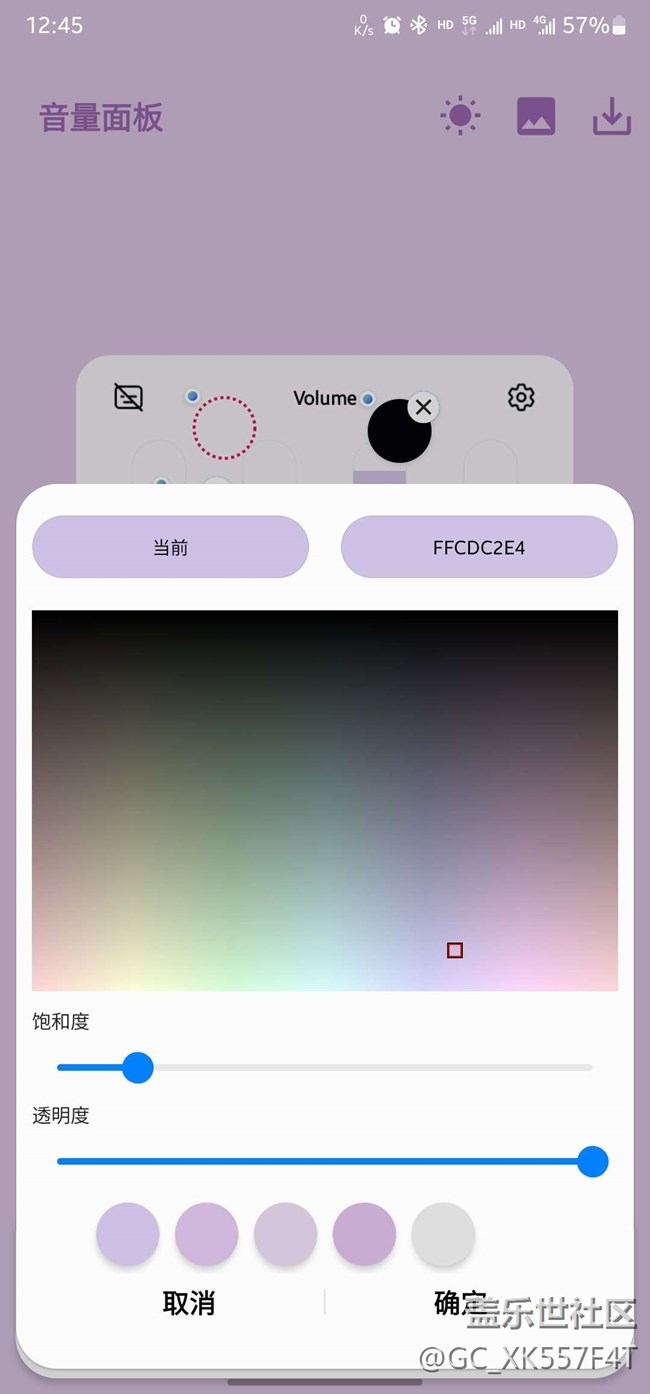This screenshot has width=650, height=1394.
Task: Tap the 当前 current color button
Action: pyautogui.click(x=170, y=547)
